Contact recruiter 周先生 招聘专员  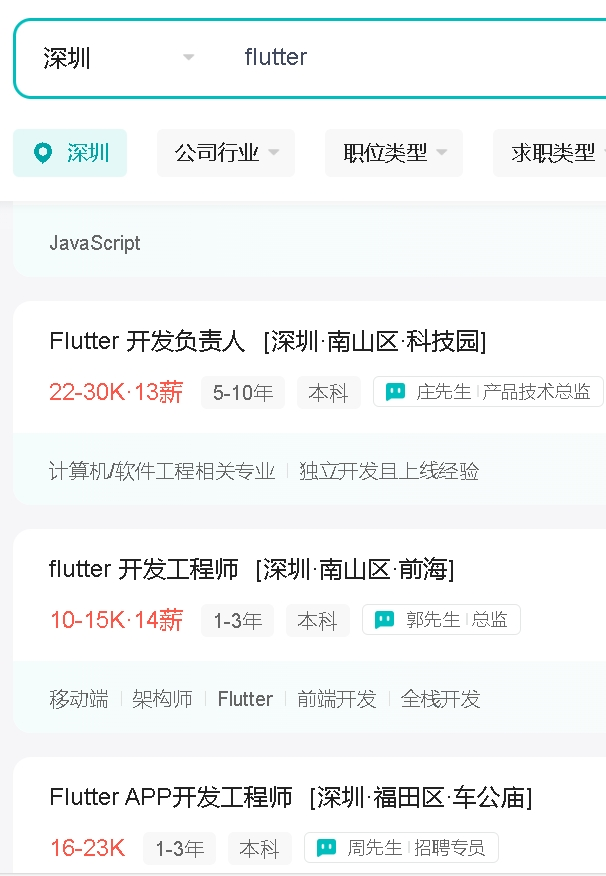pyautogui.click(x=401, y=848)
